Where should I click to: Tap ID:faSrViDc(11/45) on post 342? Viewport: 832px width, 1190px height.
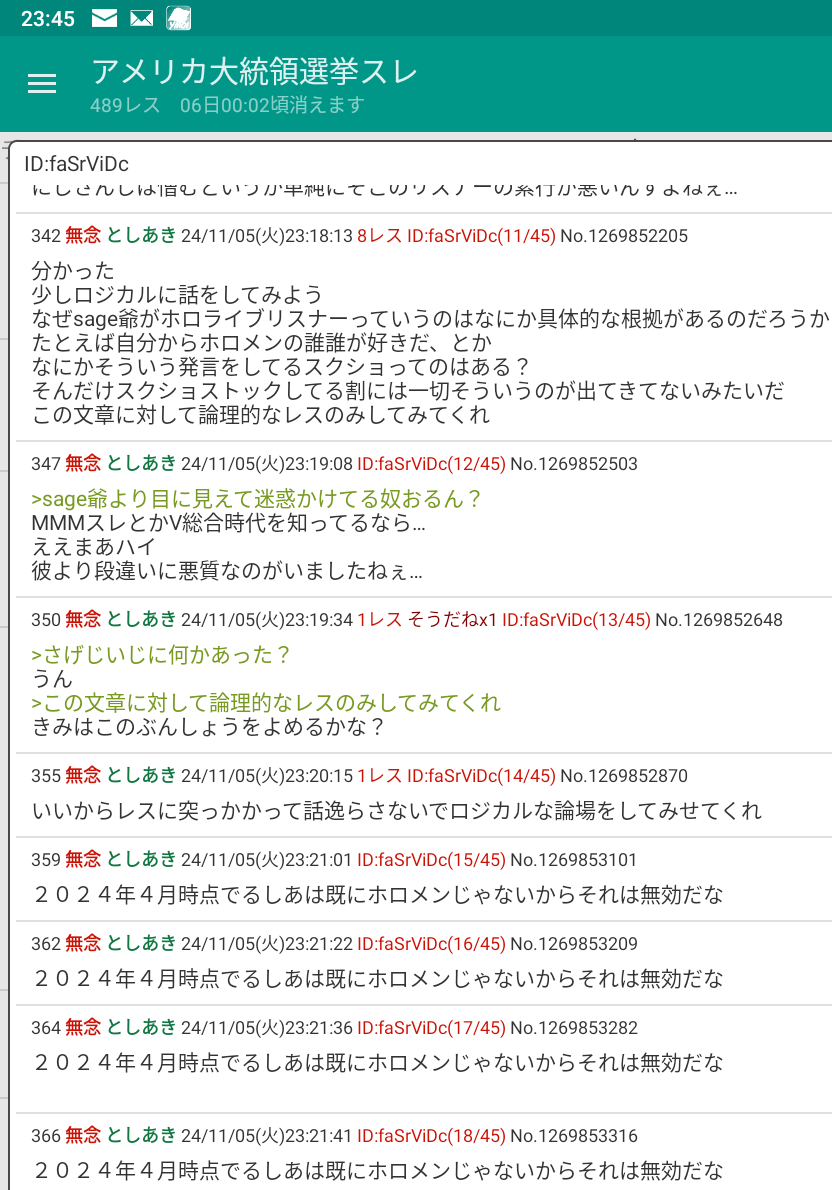(x=481, y=236)
